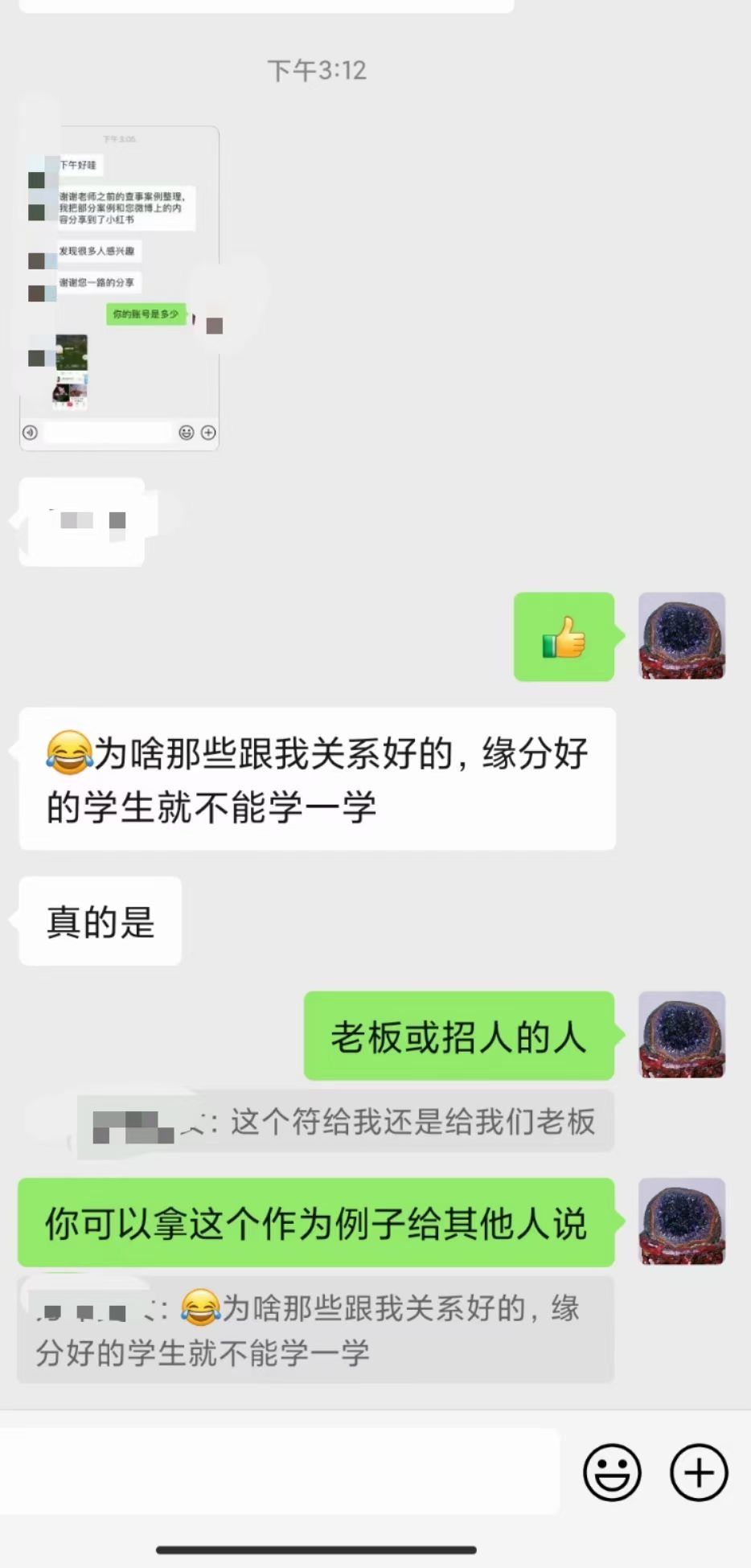Click the green bubble 老板或招人的人

[x=458, y=1037]
